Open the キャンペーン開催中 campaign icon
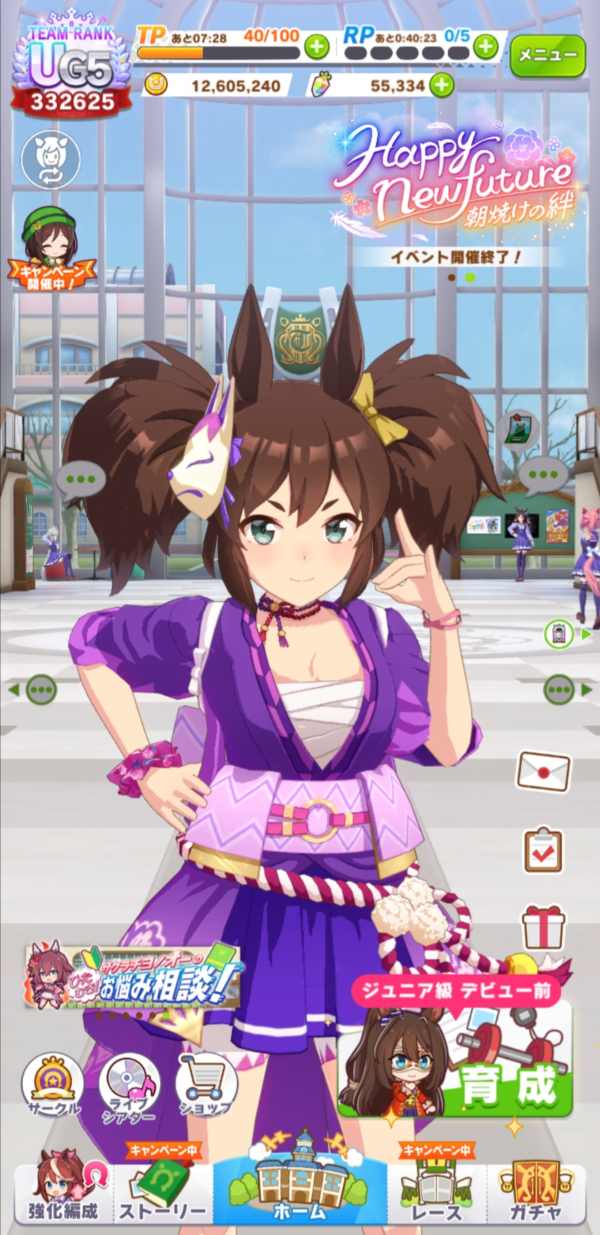 point(51,244)
